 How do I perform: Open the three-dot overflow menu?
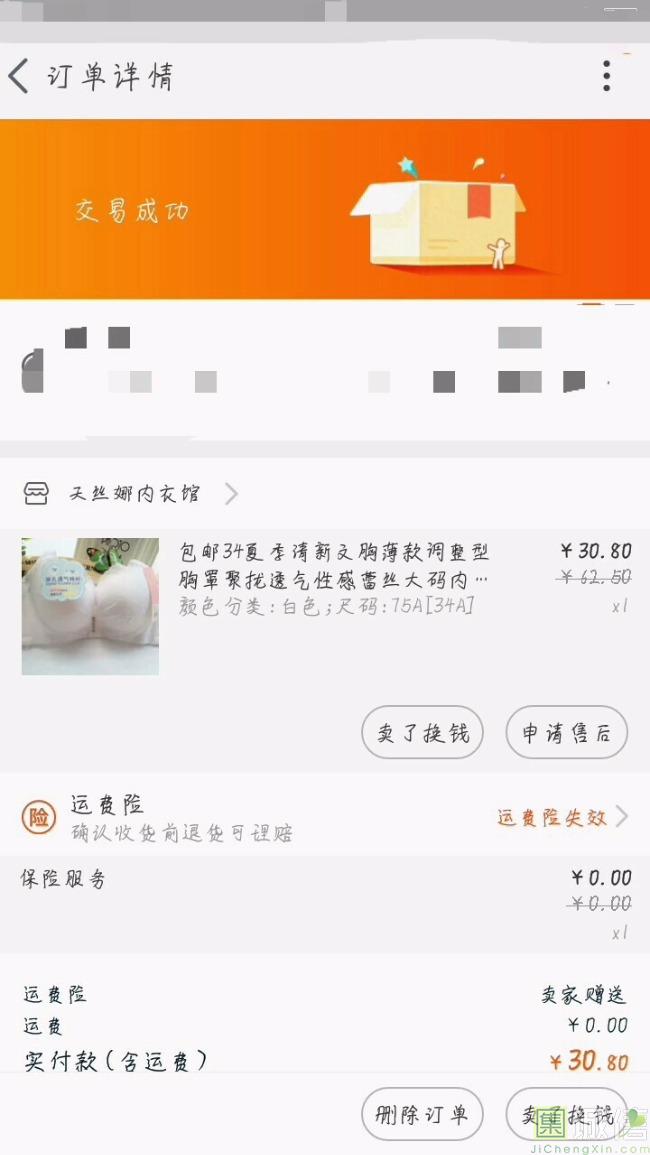point(606,76)
